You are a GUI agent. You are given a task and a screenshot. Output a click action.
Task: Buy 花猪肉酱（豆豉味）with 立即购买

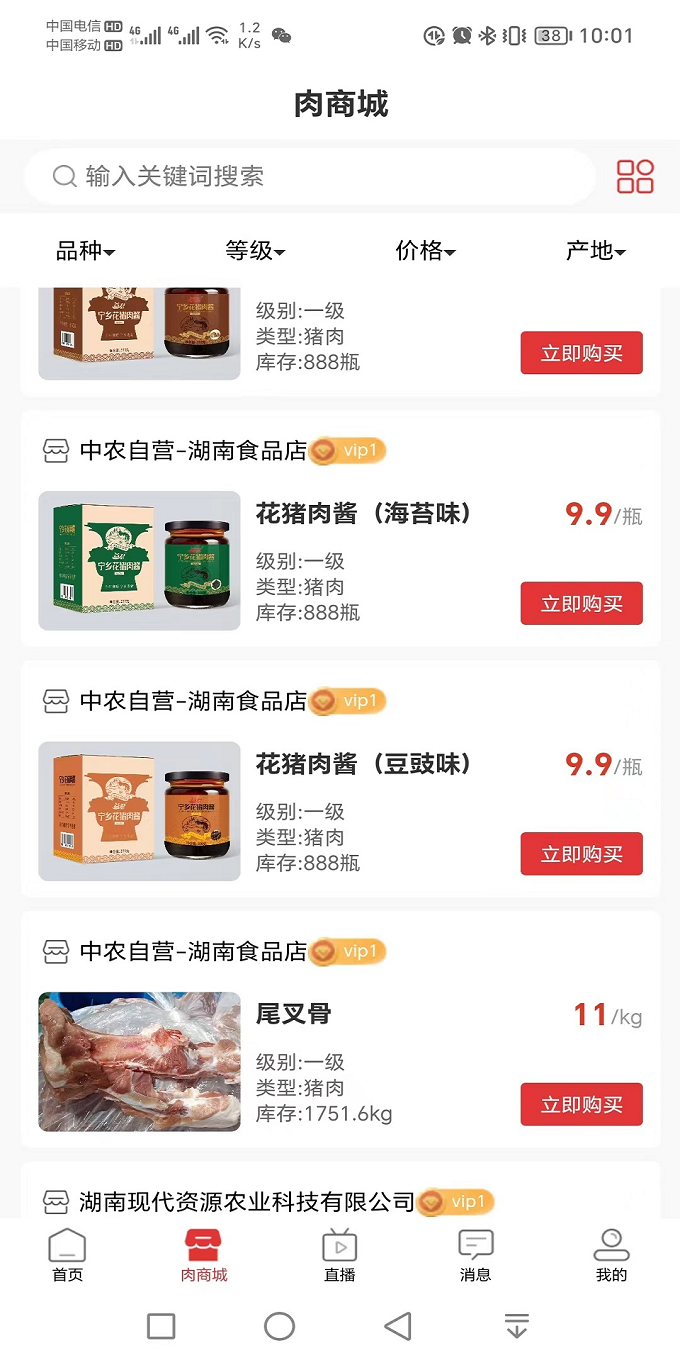pos(581,854)
